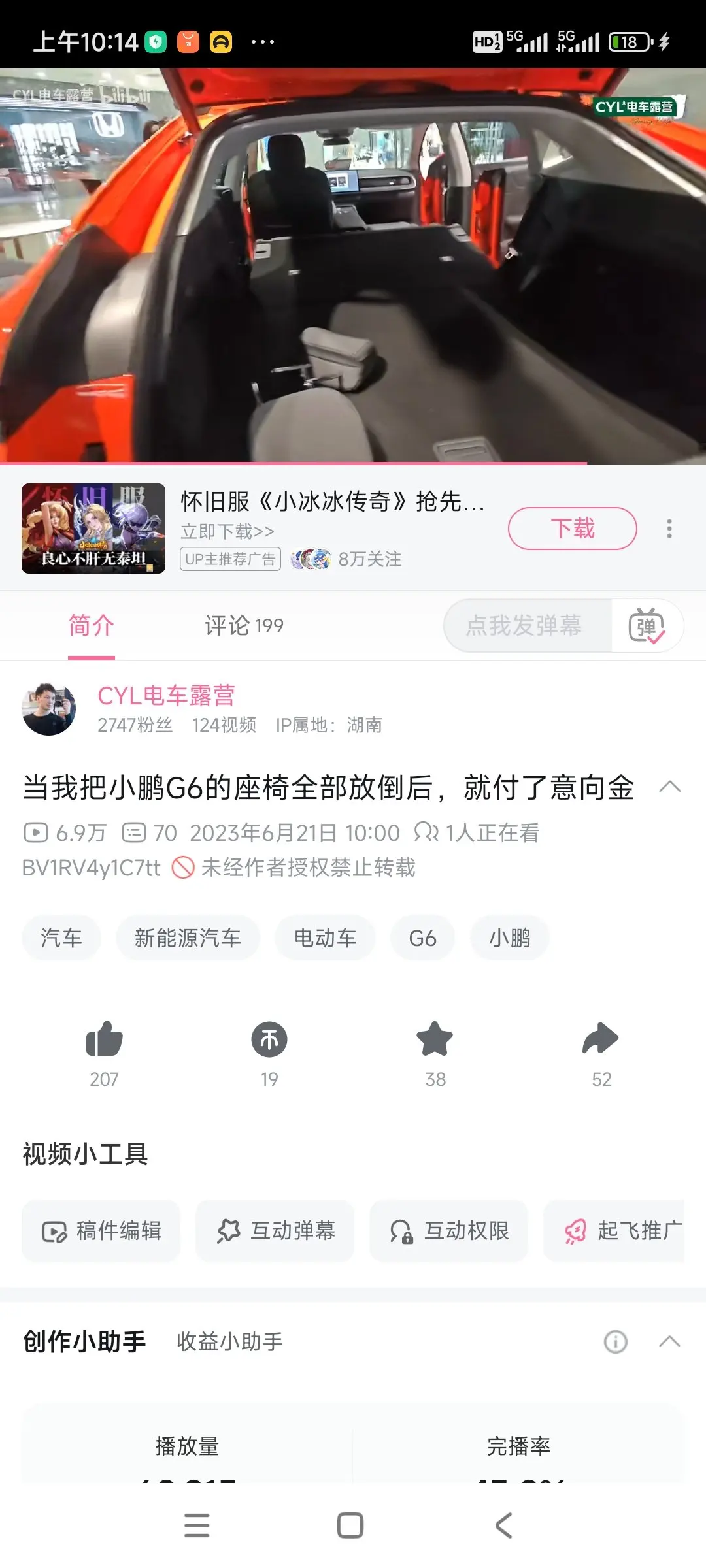Toggle the danmaku display icon
The height and width of the screenshot is (1568, 706).
647,625
